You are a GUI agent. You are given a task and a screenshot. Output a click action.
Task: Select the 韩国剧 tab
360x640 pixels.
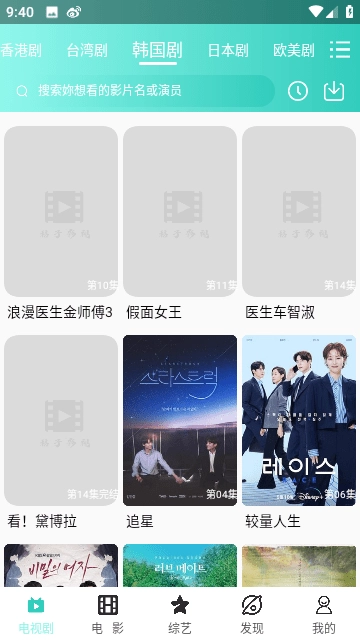pyautogui.click(x=158, y=50)
